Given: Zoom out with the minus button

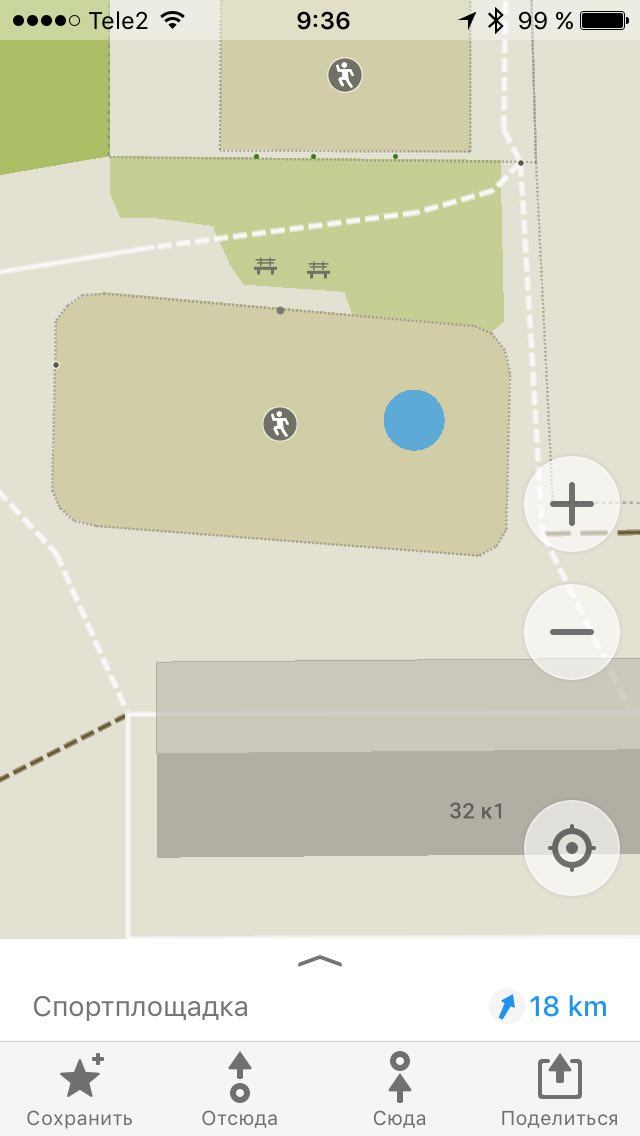Looking at the screenshot, I should [571, 632].
